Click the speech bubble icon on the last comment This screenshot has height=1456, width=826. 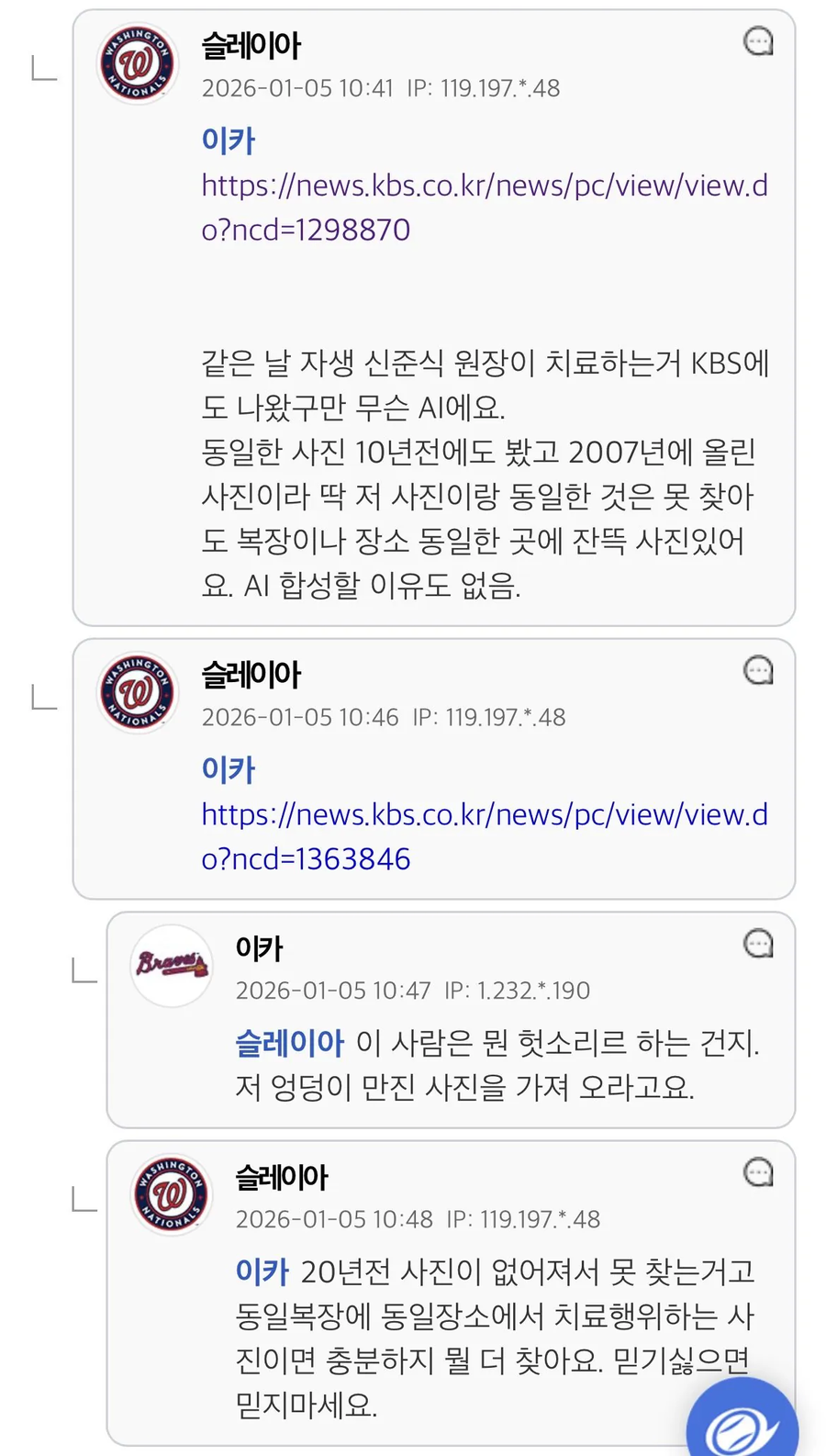pos(756,1172)
